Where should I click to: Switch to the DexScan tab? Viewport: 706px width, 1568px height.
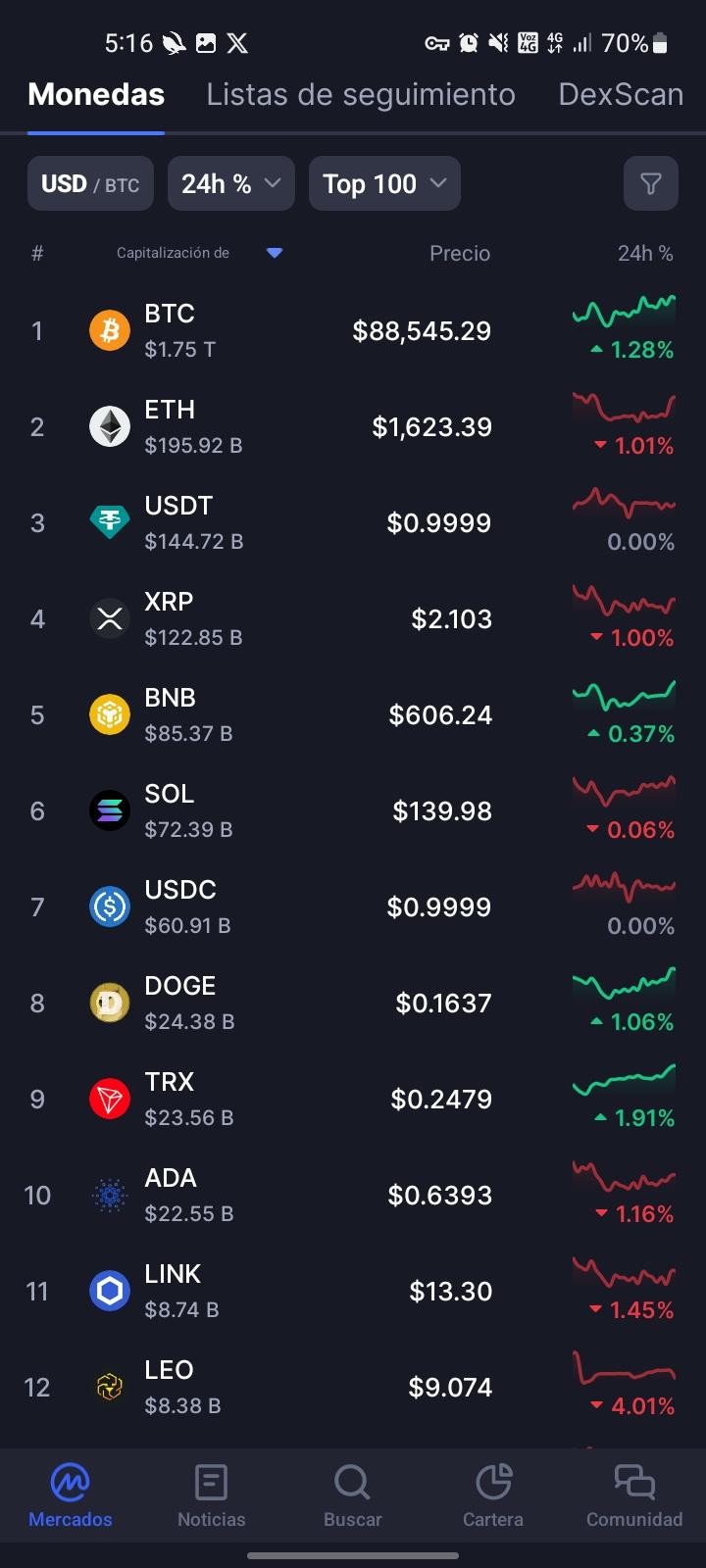pyautogui.click(x=621, y=94)
